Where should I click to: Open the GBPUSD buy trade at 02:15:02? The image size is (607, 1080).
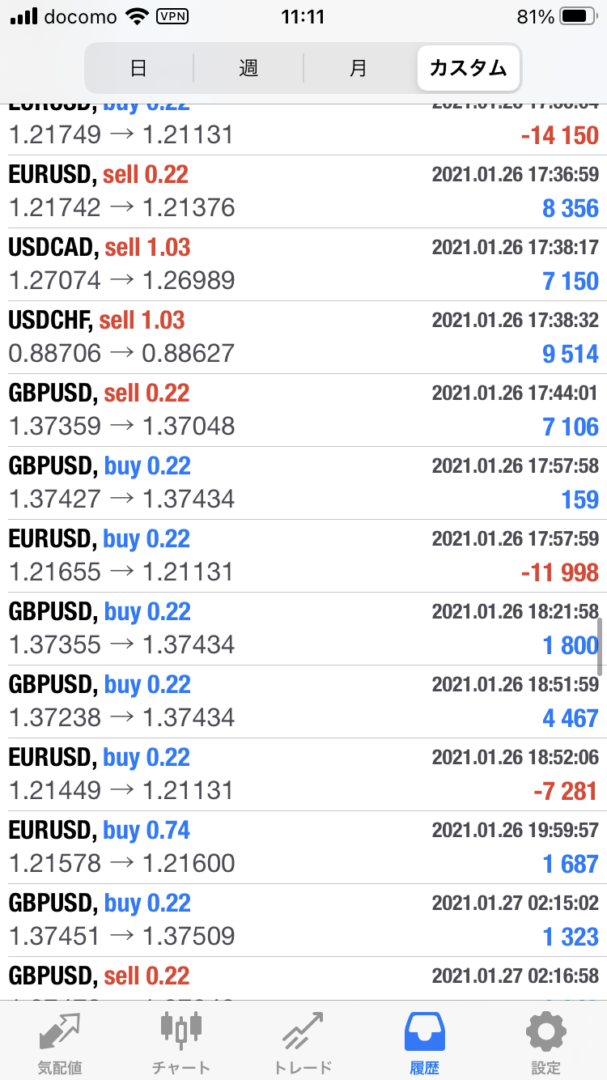(x=303, y=920)
